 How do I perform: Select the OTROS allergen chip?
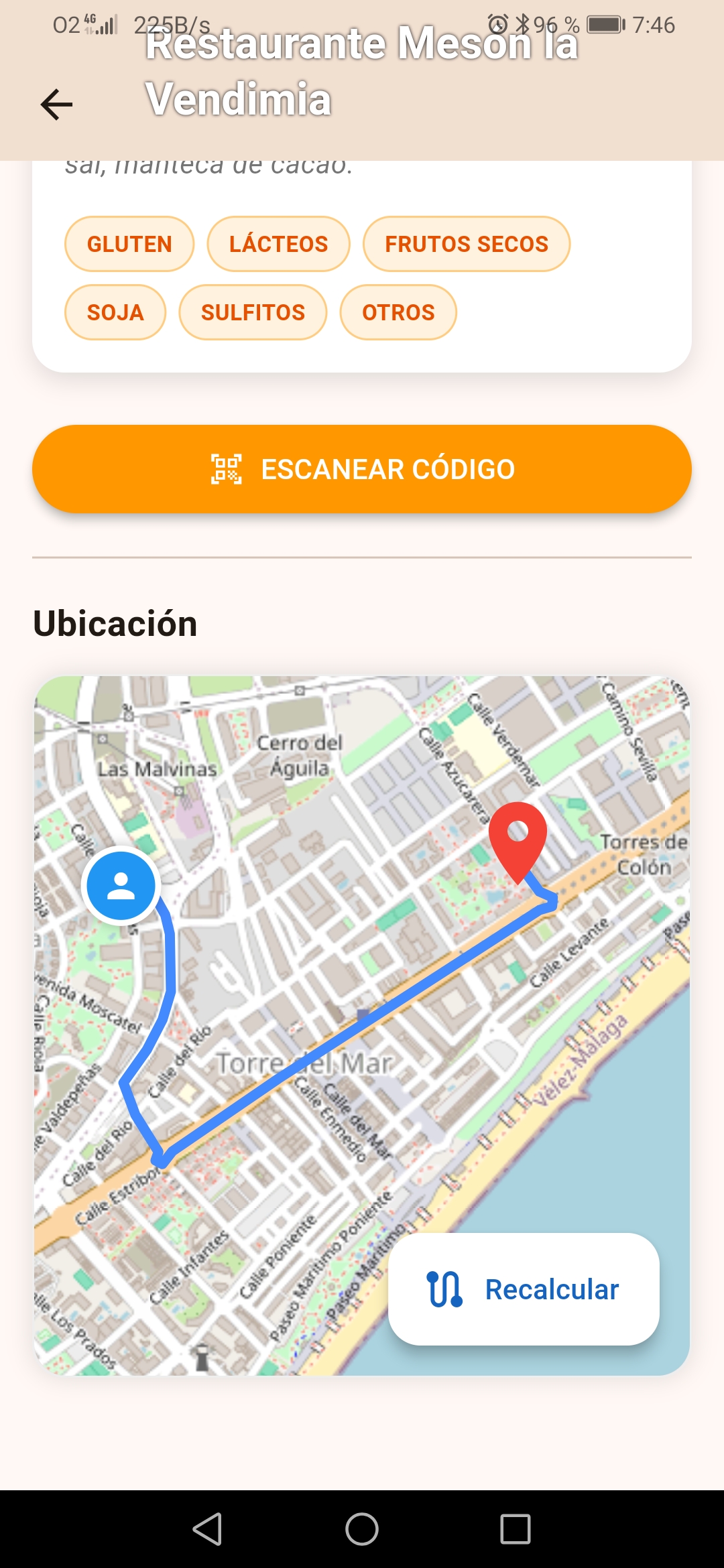pyautogui.click(x=398, y=312)
